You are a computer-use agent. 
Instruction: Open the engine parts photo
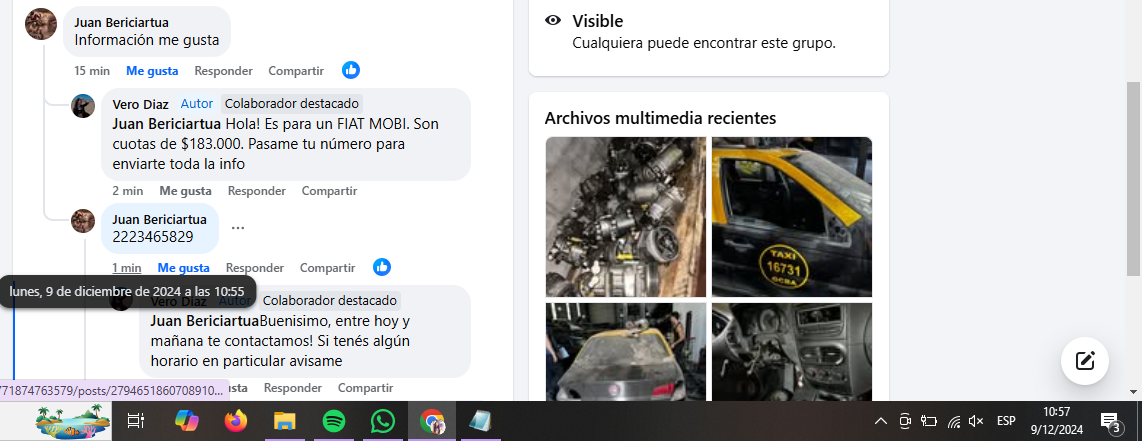pos(625,217)
